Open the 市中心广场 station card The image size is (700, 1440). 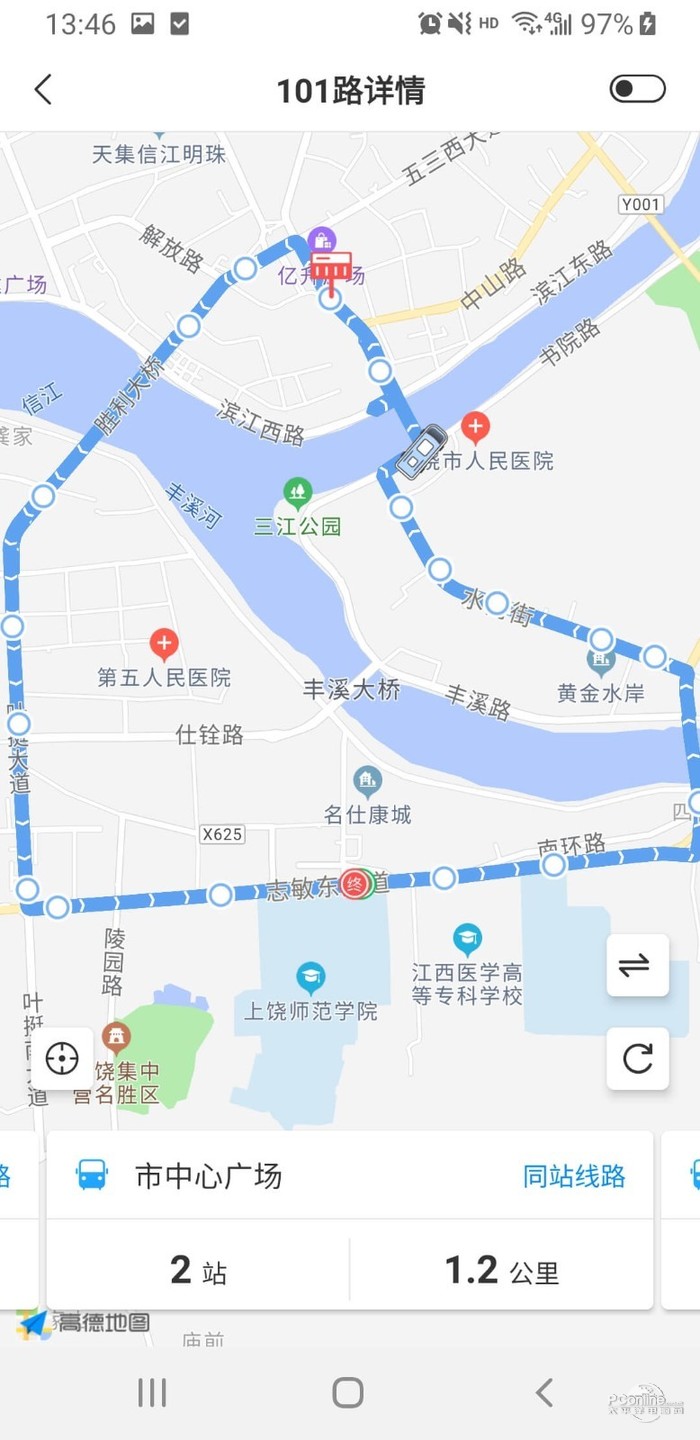click(x=208, y=1176)
